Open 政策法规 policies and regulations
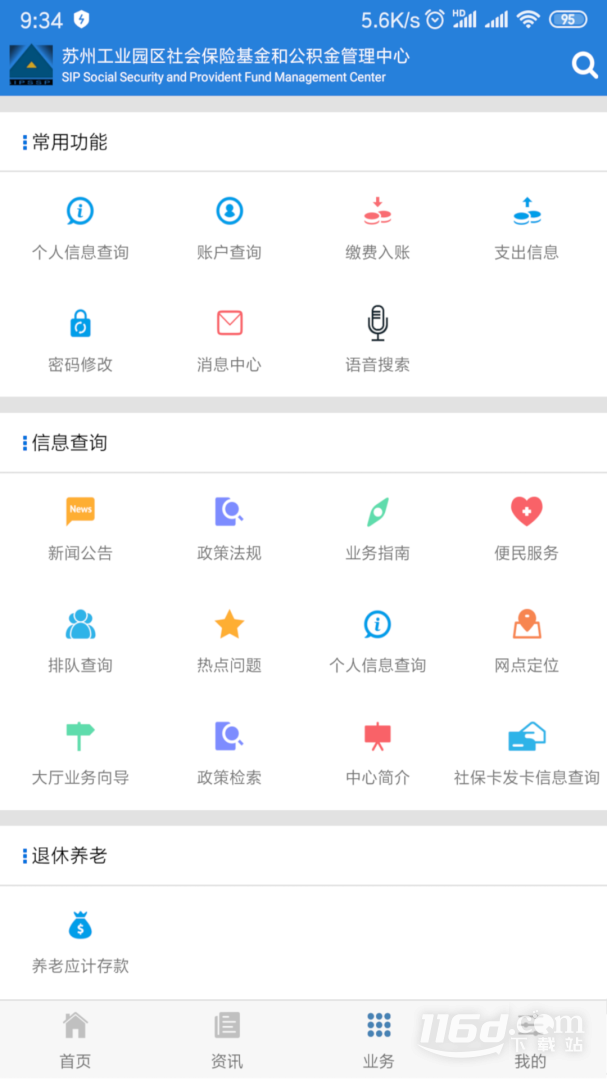607x1080 pixels. pyautogui.click(x=229, y=527)
